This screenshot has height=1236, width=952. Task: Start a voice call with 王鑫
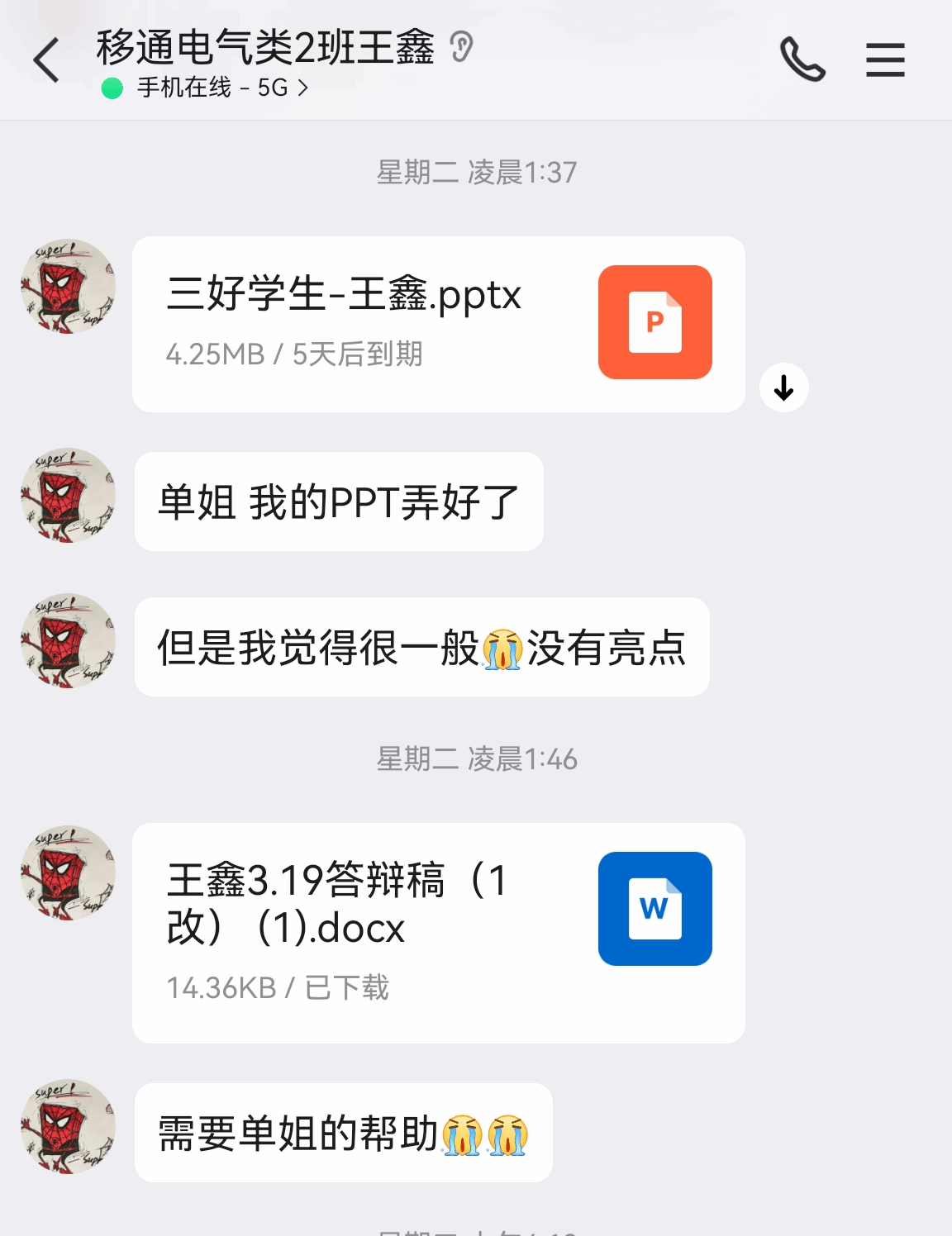tap(802, 60)
